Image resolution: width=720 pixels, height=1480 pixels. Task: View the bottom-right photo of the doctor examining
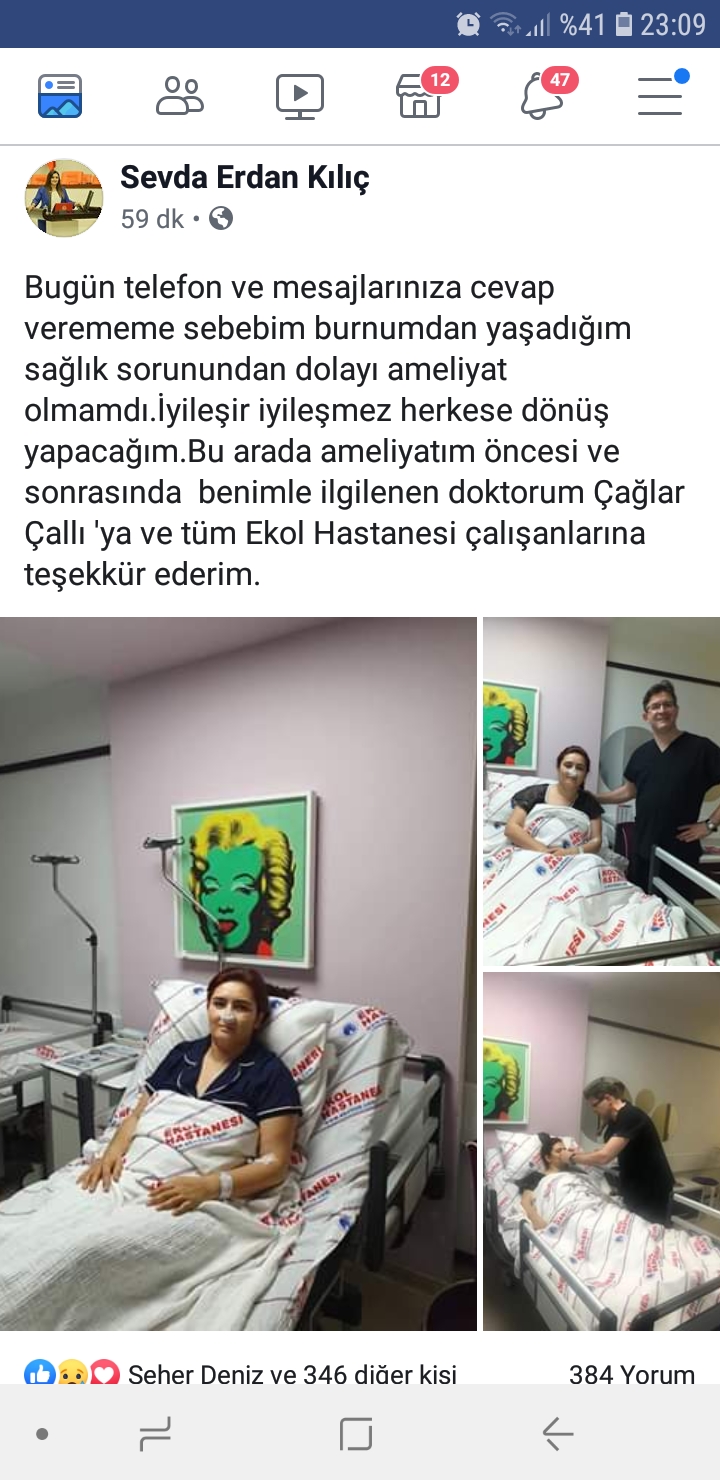pos(601,1151)
